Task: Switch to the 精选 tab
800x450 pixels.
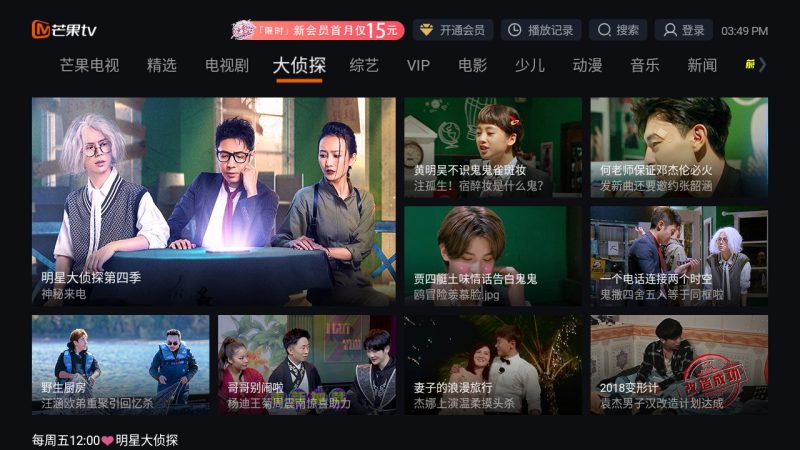Action: [x=162, y=66]
